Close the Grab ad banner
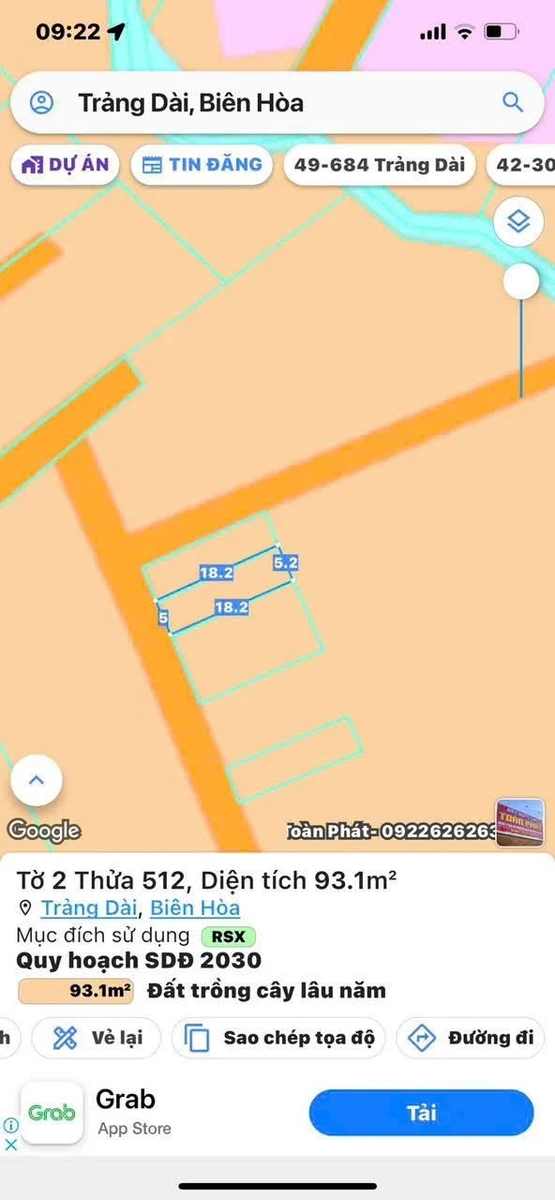The width and height of the screenshot is (555, 1200). pyautogui.click(x=11, y=1144)
